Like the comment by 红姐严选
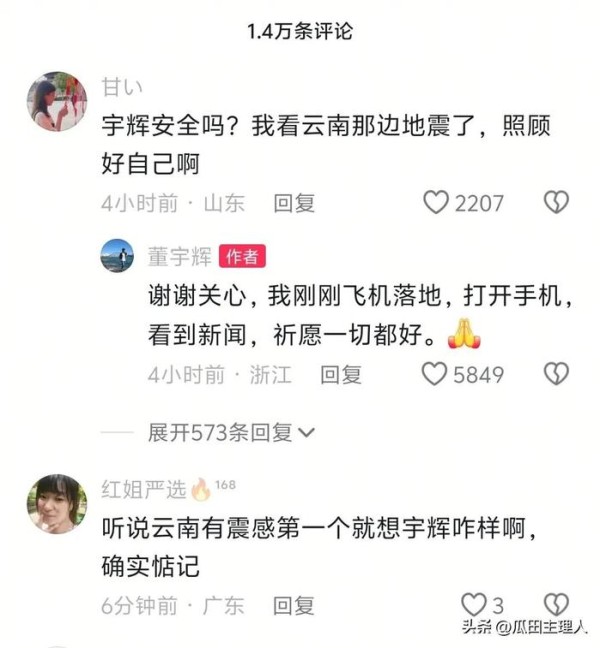Image resolution: width=600 pixels, height=648 pixels. pos(473,605)
